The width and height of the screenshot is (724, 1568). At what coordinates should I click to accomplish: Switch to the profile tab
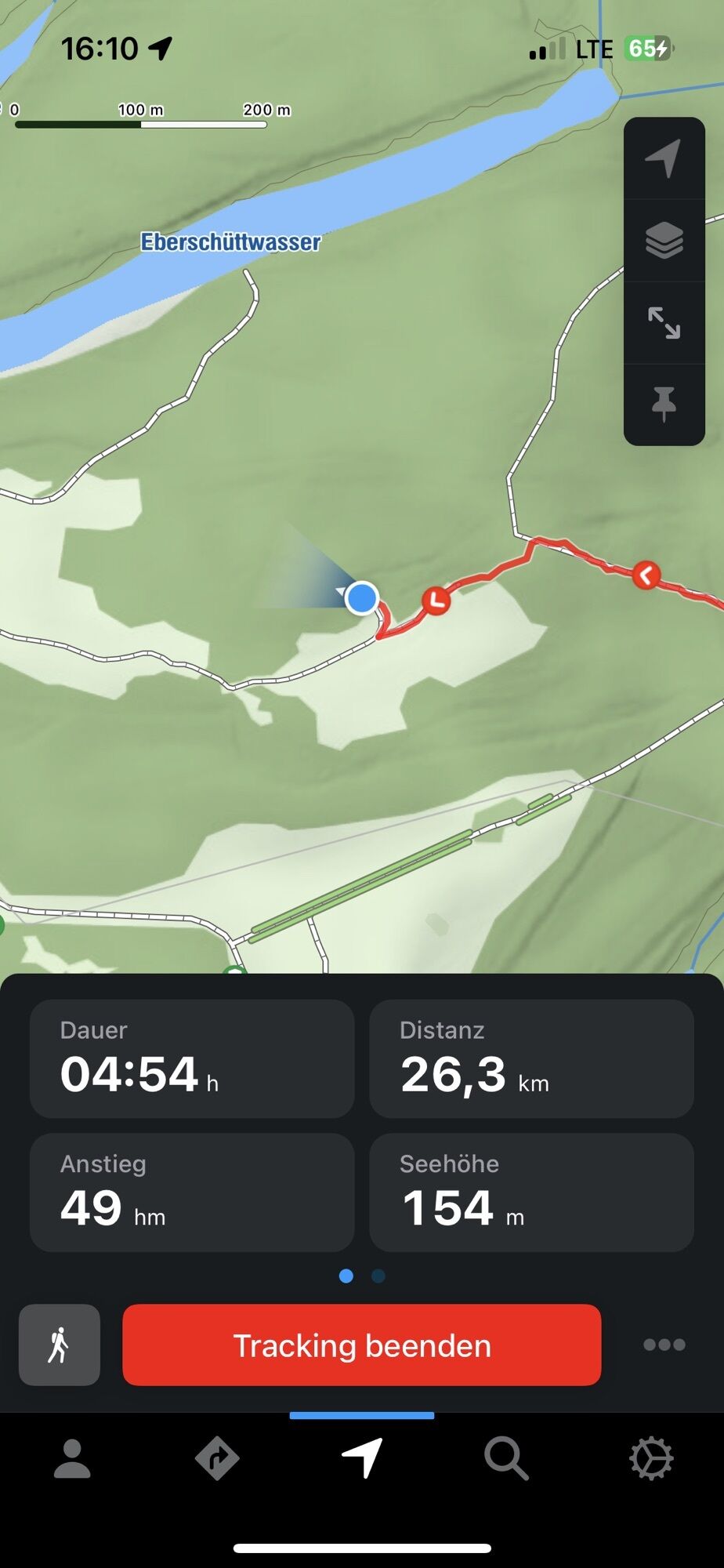pos(72,1459)
